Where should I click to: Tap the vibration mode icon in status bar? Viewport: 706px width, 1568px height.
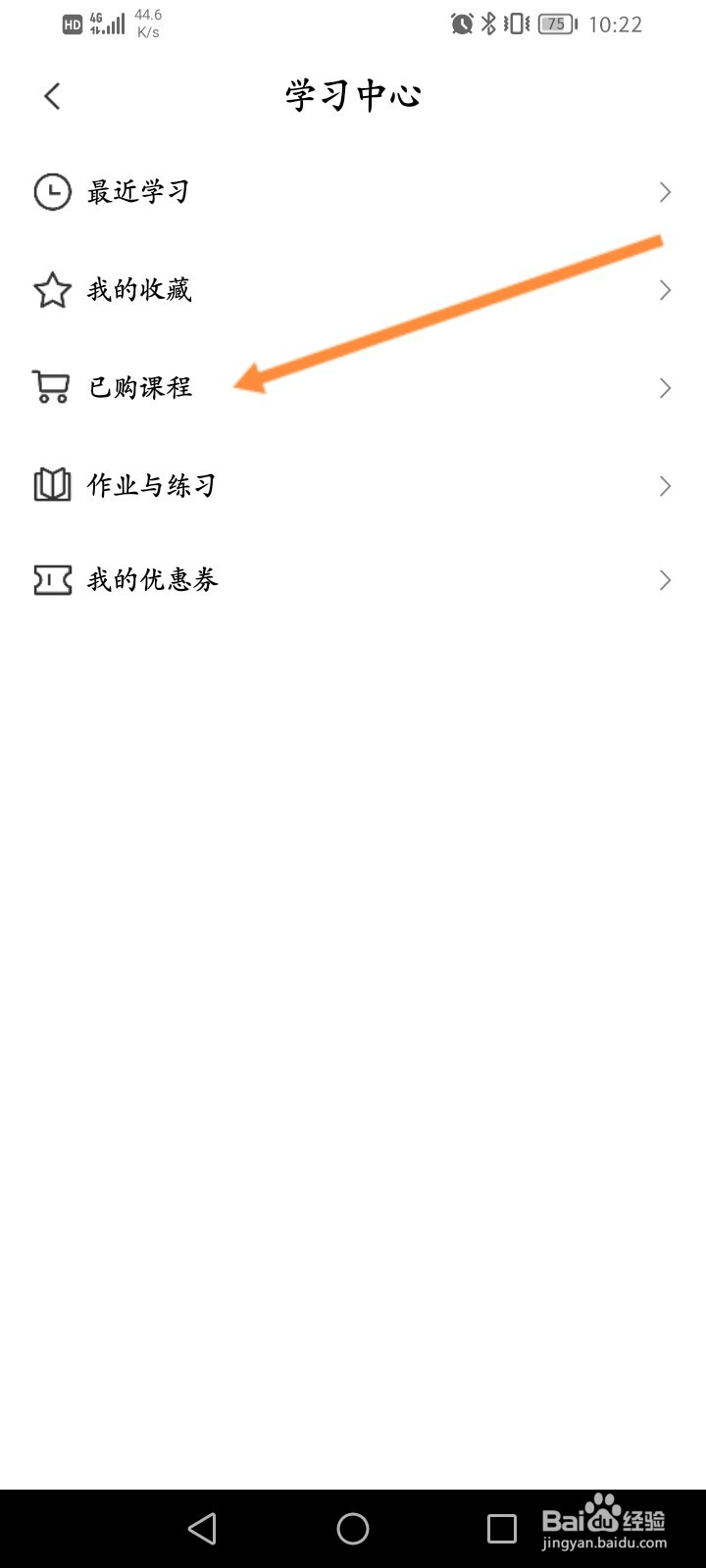517,24
